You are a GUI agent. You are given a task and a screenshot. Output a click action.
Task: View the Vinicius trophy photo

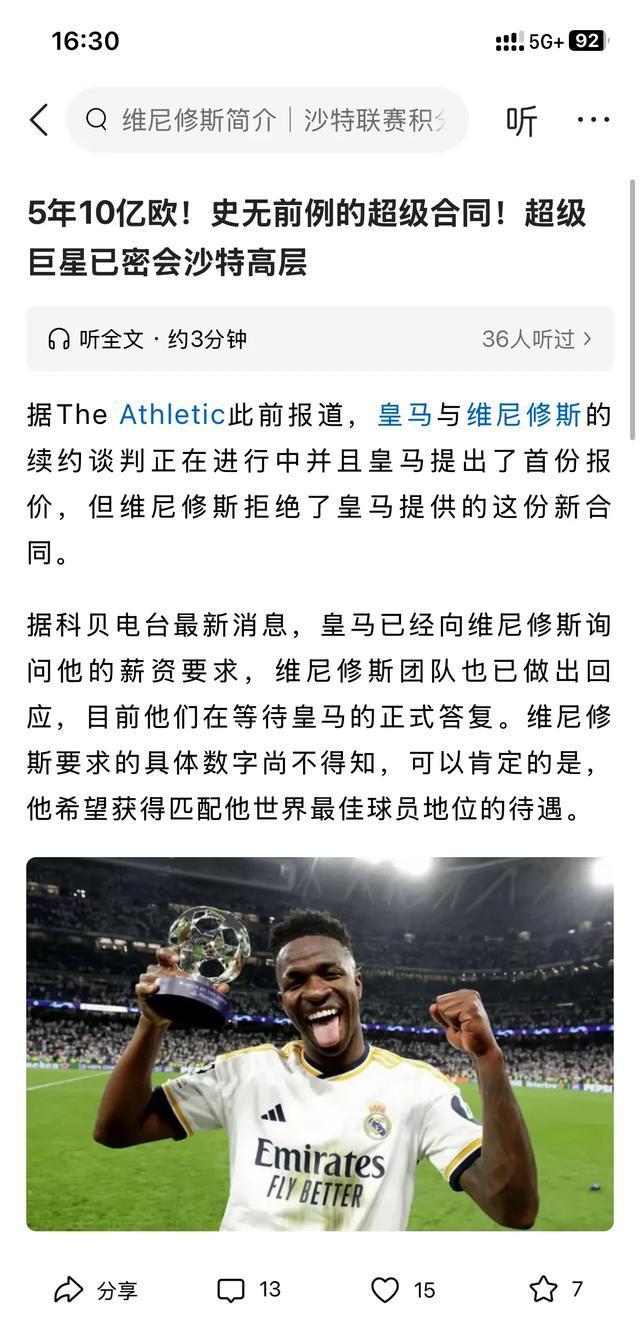(x=320, y=1043)
